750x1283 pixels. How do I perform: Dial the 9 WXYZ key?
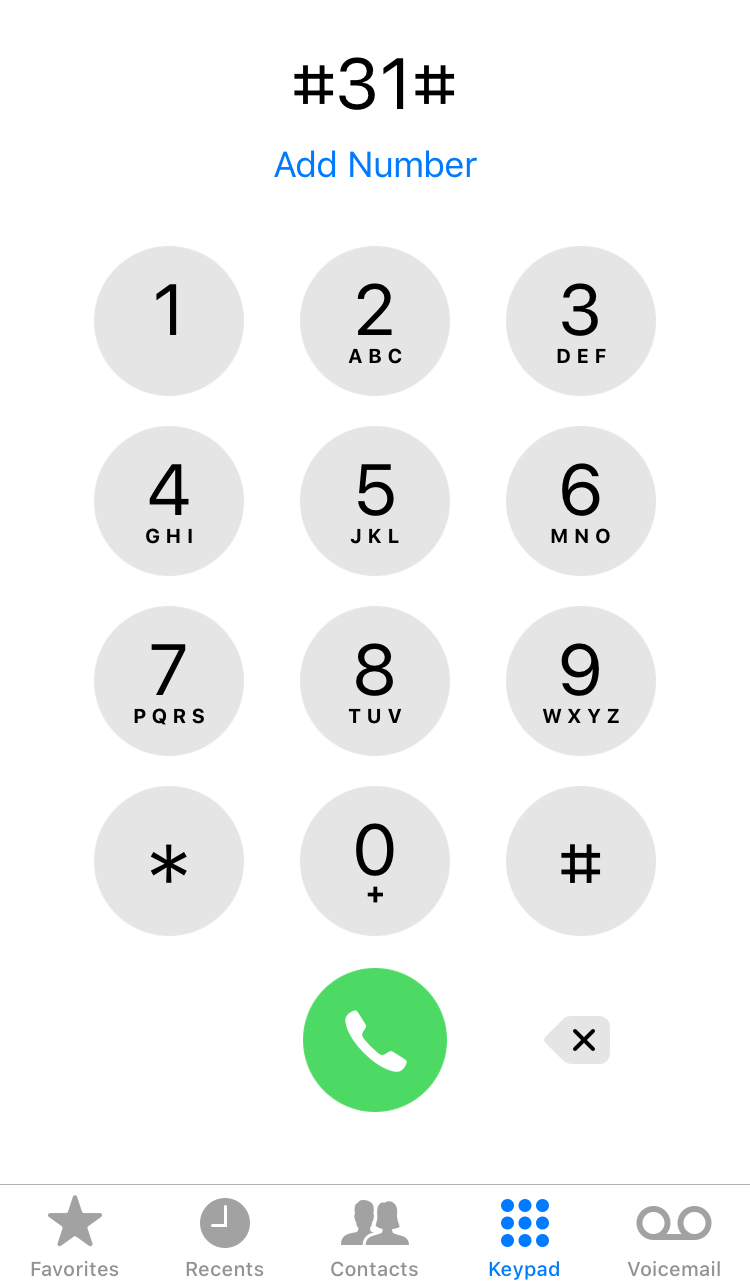click(x=581, y=681)
